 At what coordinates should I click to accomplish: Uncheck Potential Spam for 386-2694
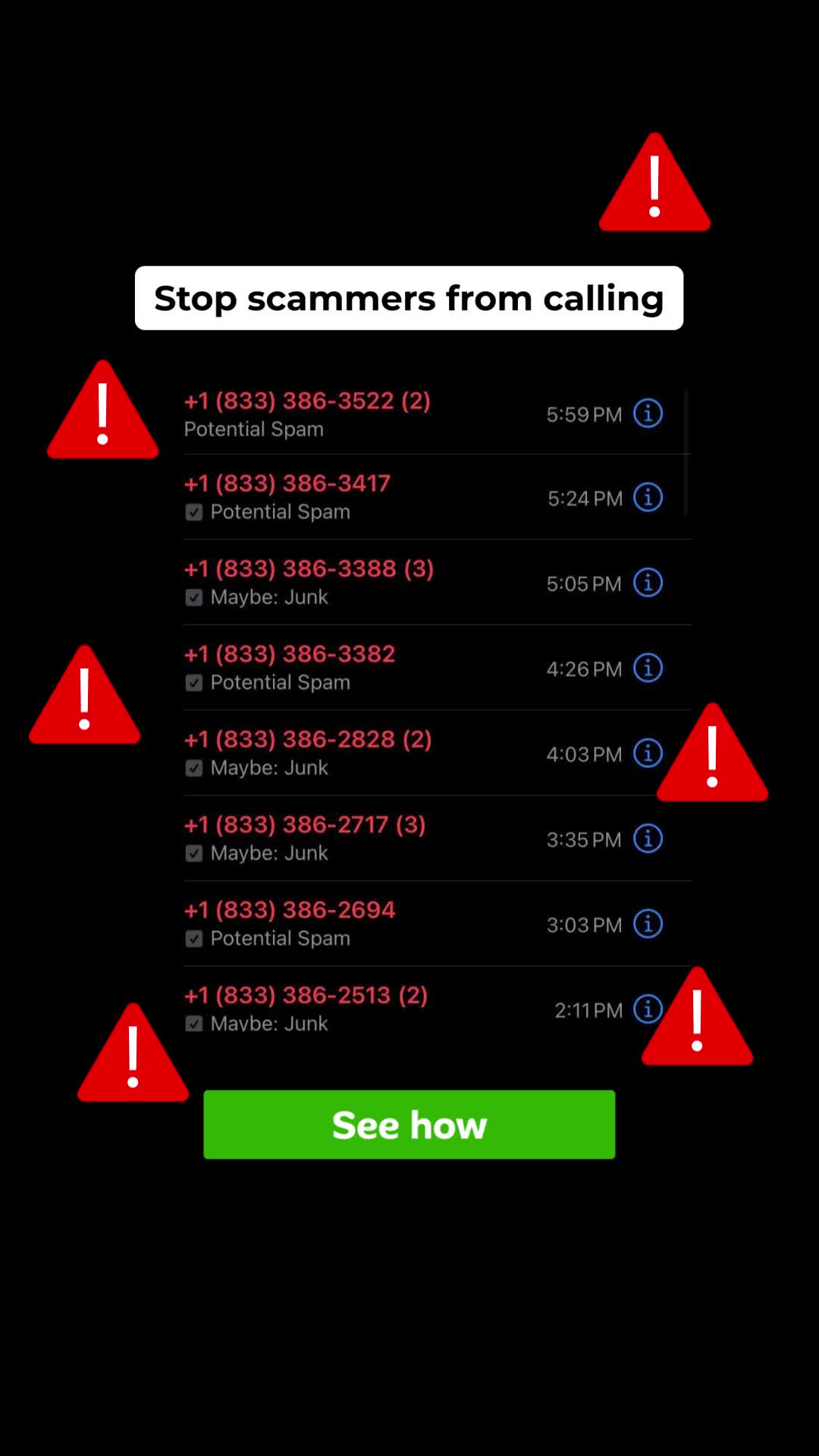point(193,938)
